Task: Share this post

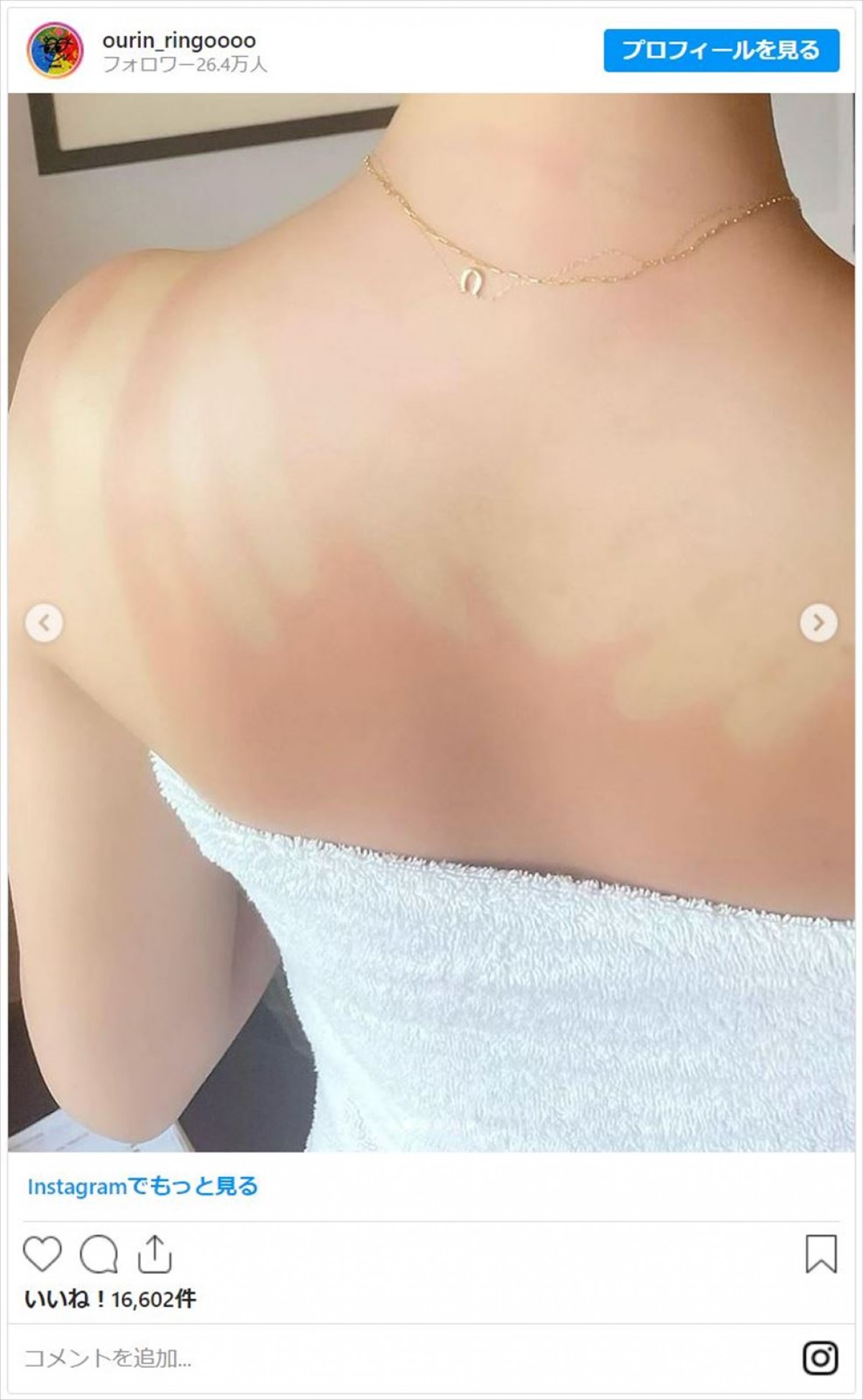Action: [x=154, y=1254]
